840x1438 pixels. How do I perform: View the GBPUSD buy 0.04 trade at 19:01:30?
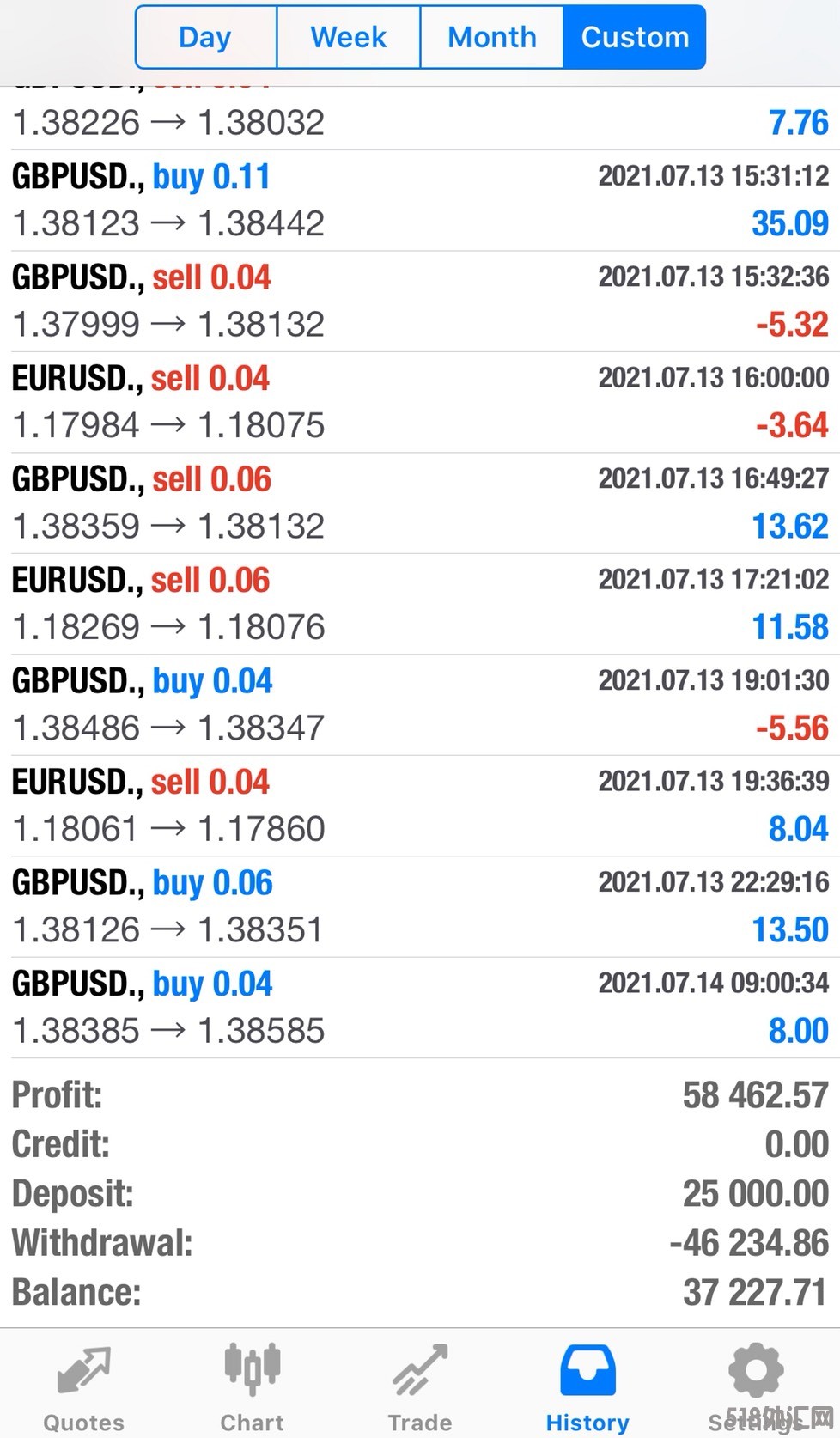(x=420, y=705)
